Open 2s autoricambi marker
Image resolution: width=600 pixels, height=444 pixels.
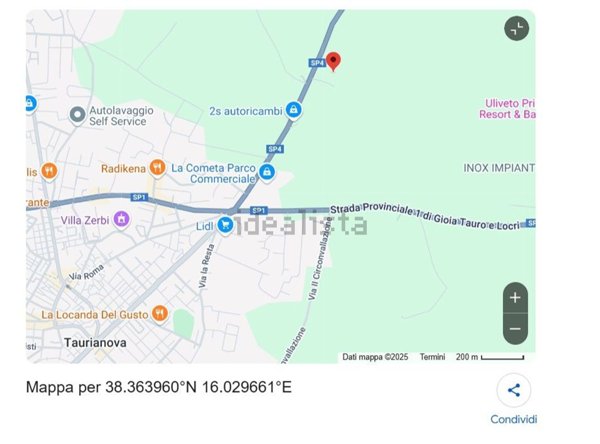(x=294, y=109)
